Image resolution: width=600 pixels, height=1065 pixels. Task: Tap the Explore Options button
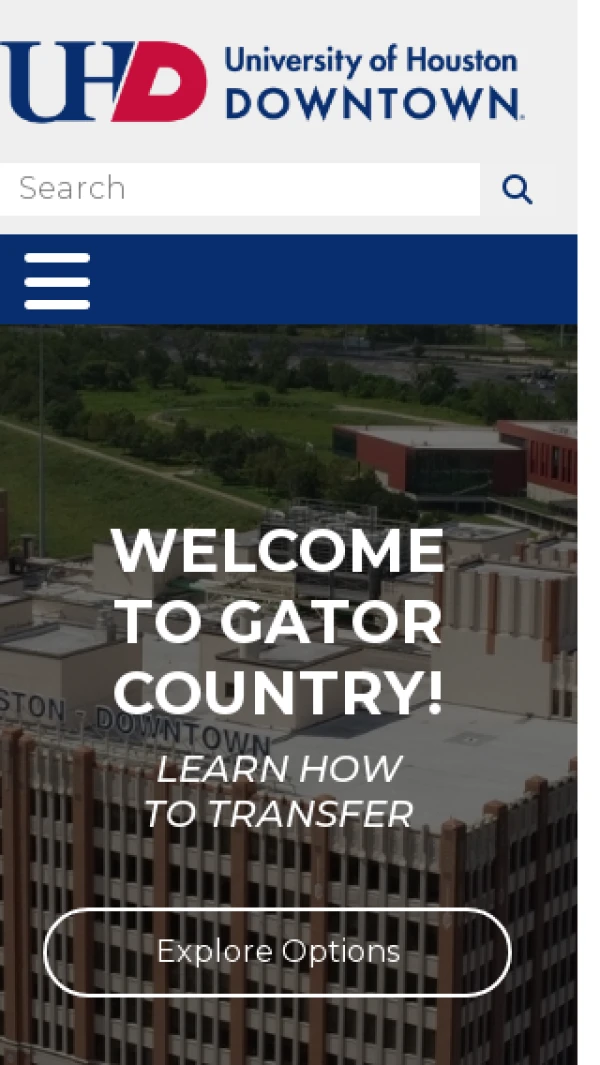277,951
